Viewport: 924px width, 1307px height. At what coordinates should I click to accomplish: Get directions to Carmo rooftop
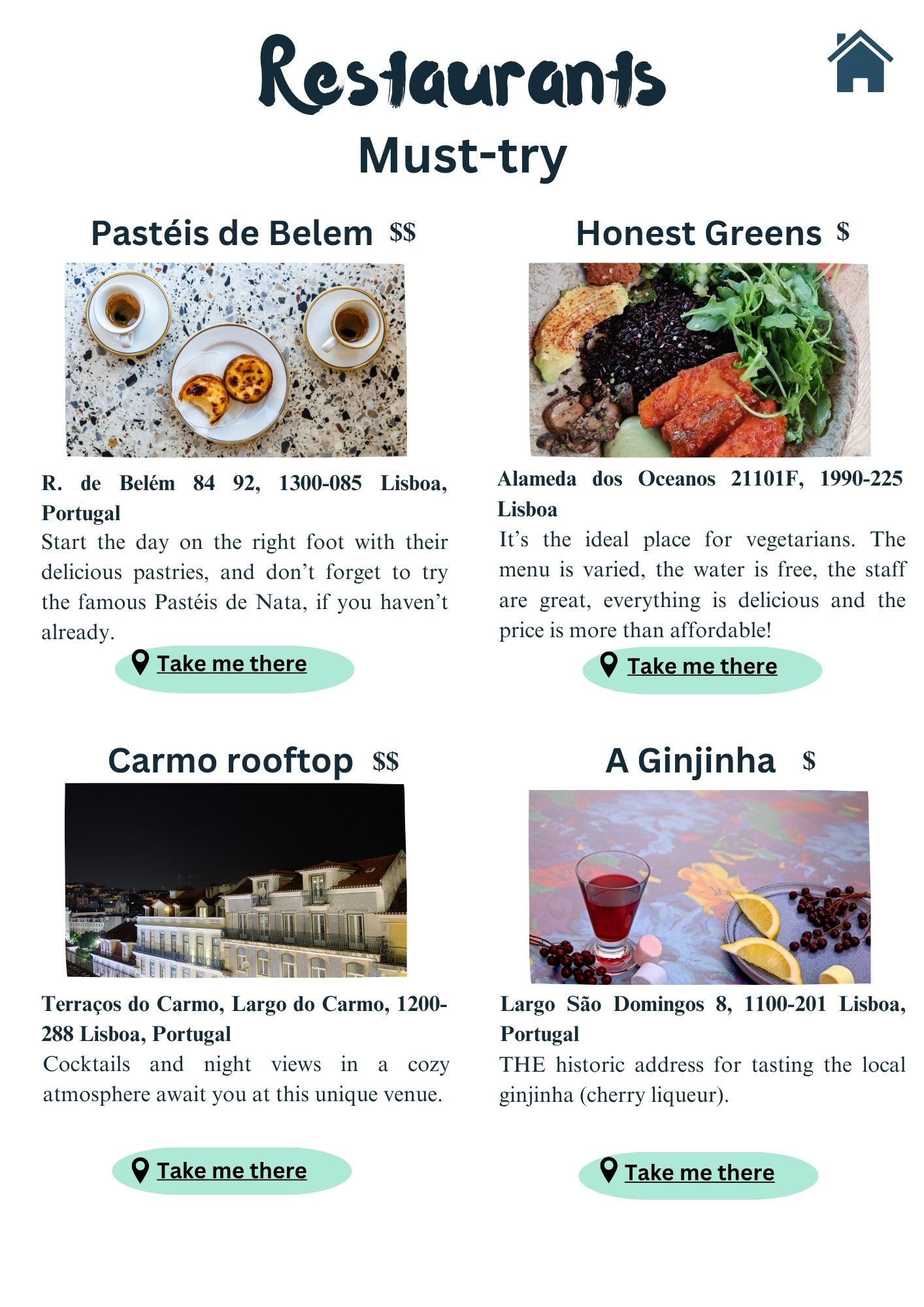232,1171
